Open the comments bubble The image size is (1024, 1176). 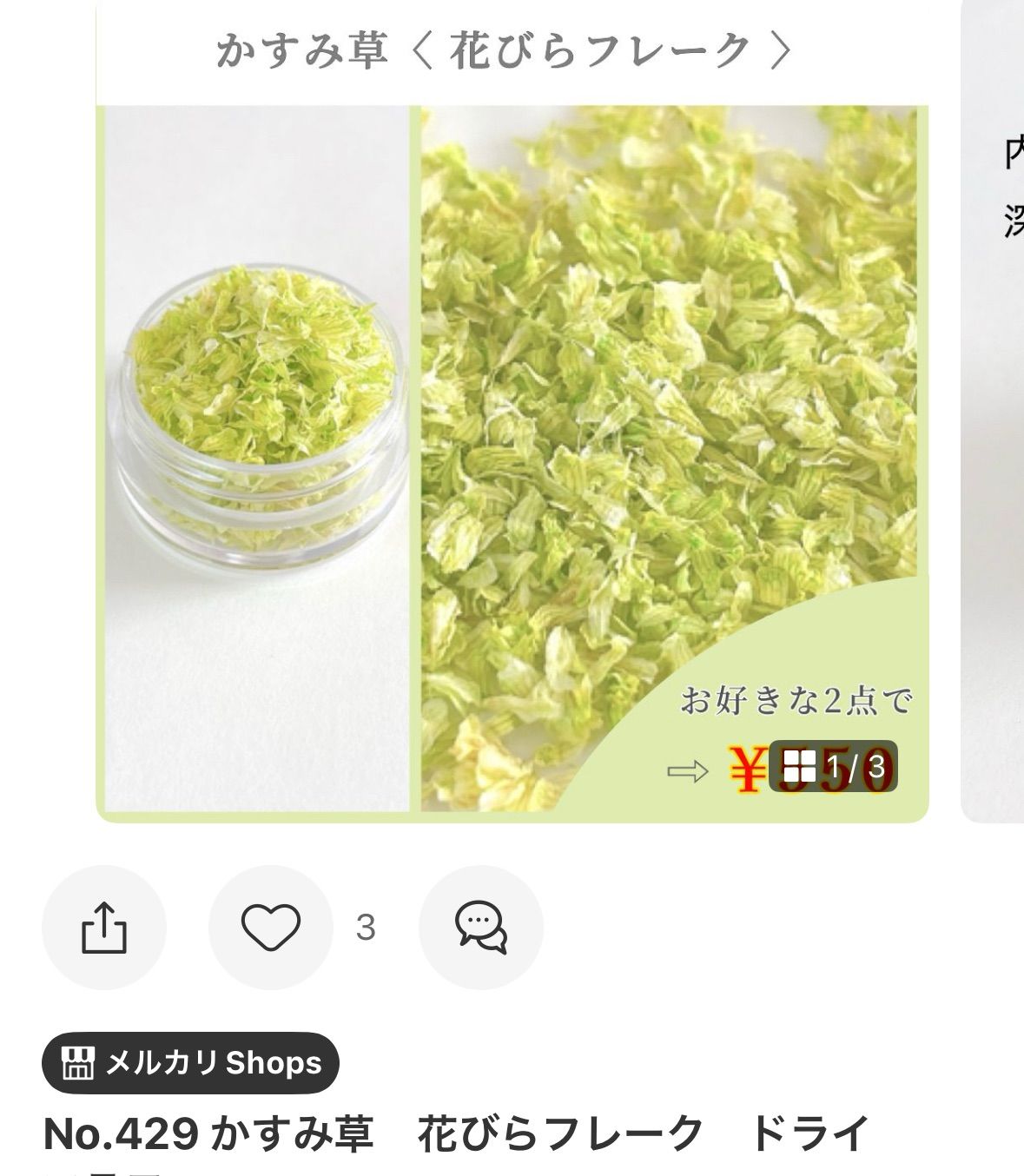pos(481,928)
